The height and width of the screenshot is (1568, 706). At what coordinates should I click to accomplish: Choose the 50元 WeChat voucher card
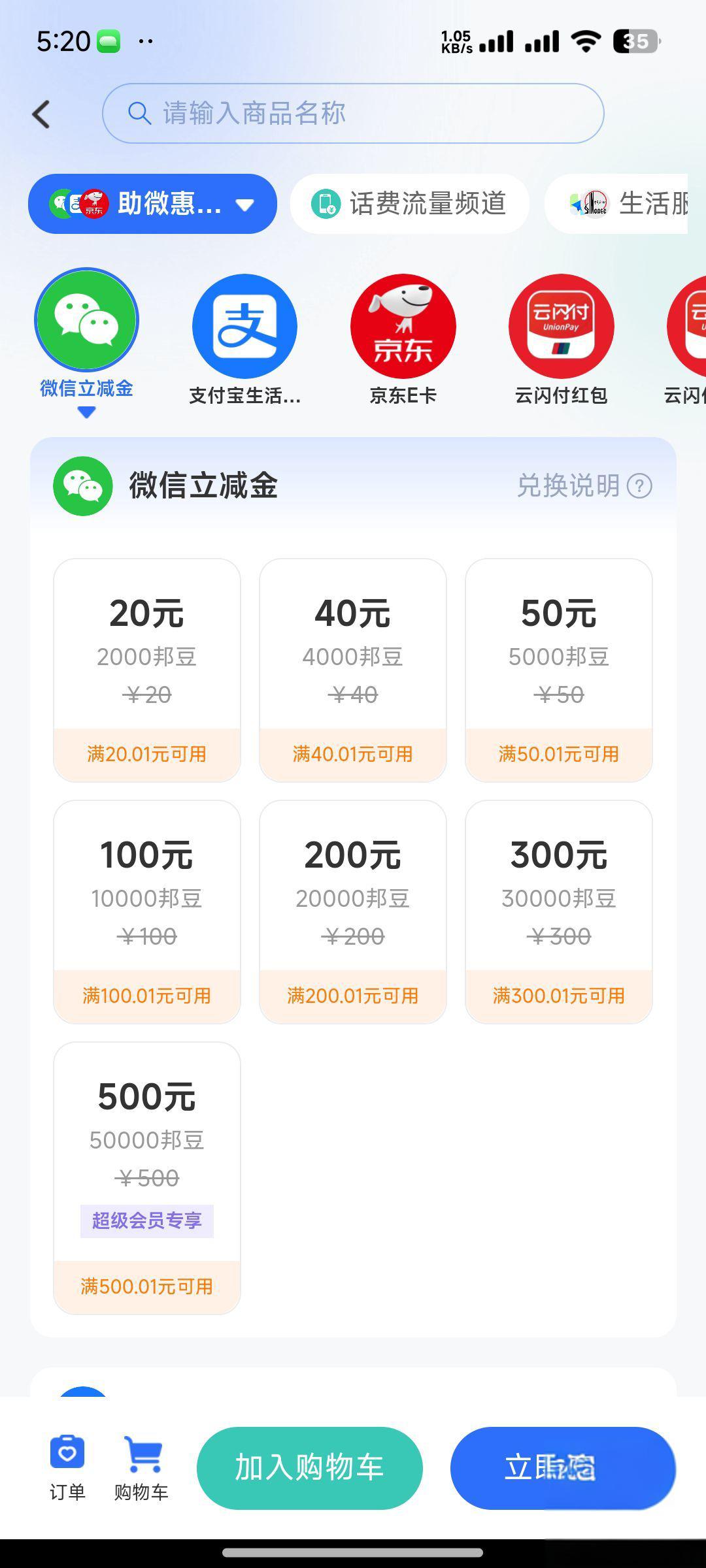tap(559, 670)
